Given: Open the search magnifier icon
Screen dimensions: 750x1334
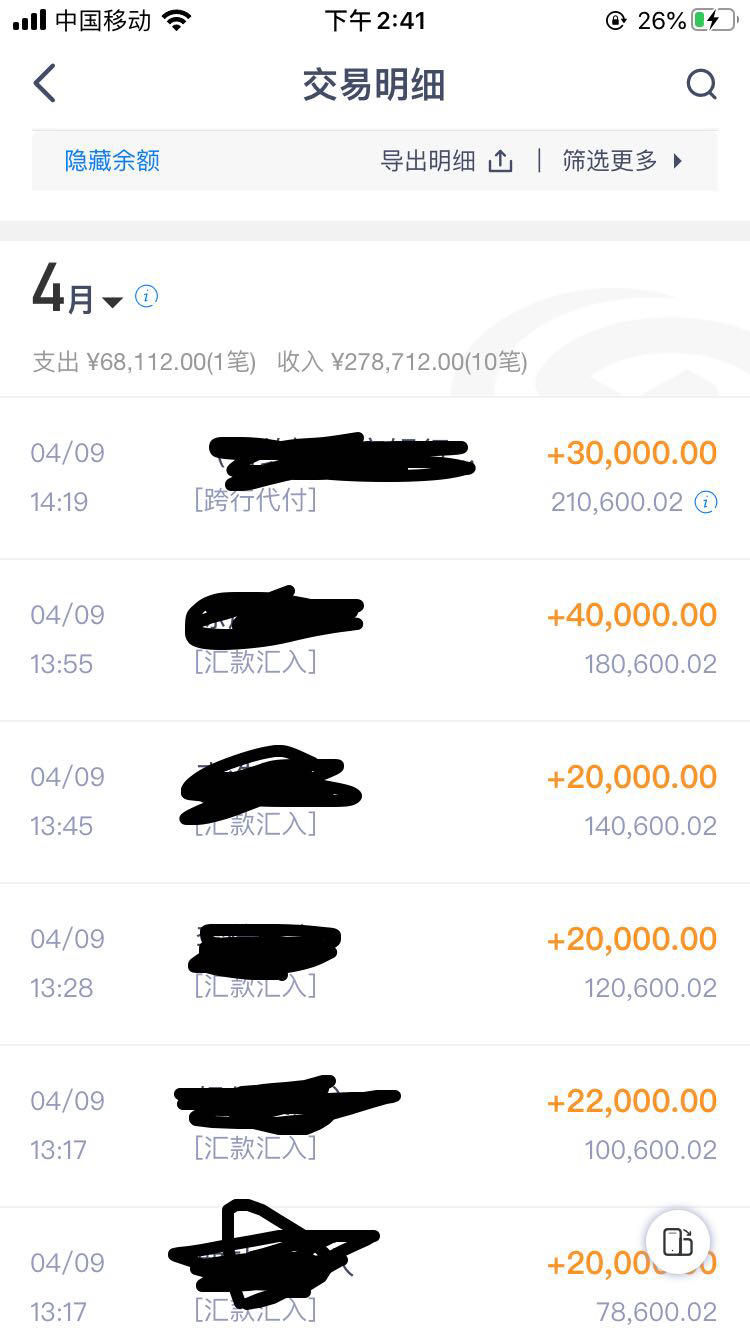Looking at the screenshot, I should coord(701,84).
